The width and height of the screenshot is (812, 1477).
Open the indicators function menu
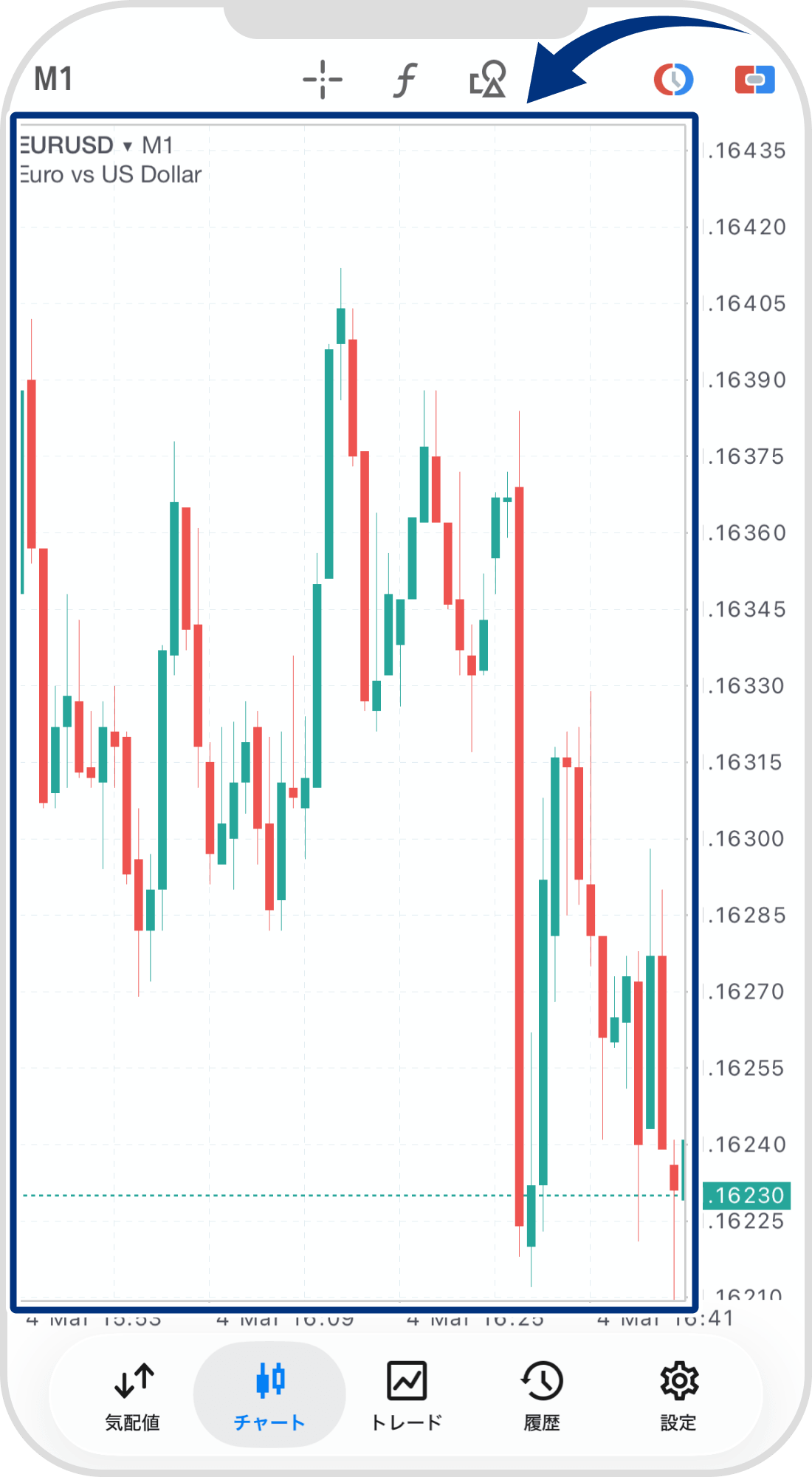pos(405,80)
